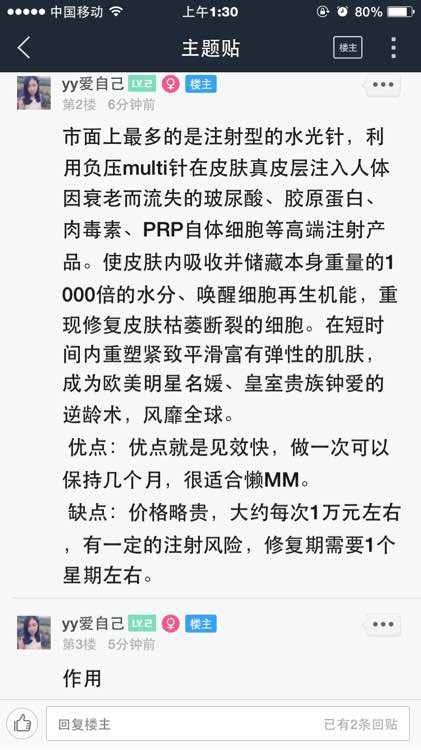Image resolution: width=421 pixels, height=750 pixels.
Task: Tap the 回复楼主 reply input box
Action: 228,724
